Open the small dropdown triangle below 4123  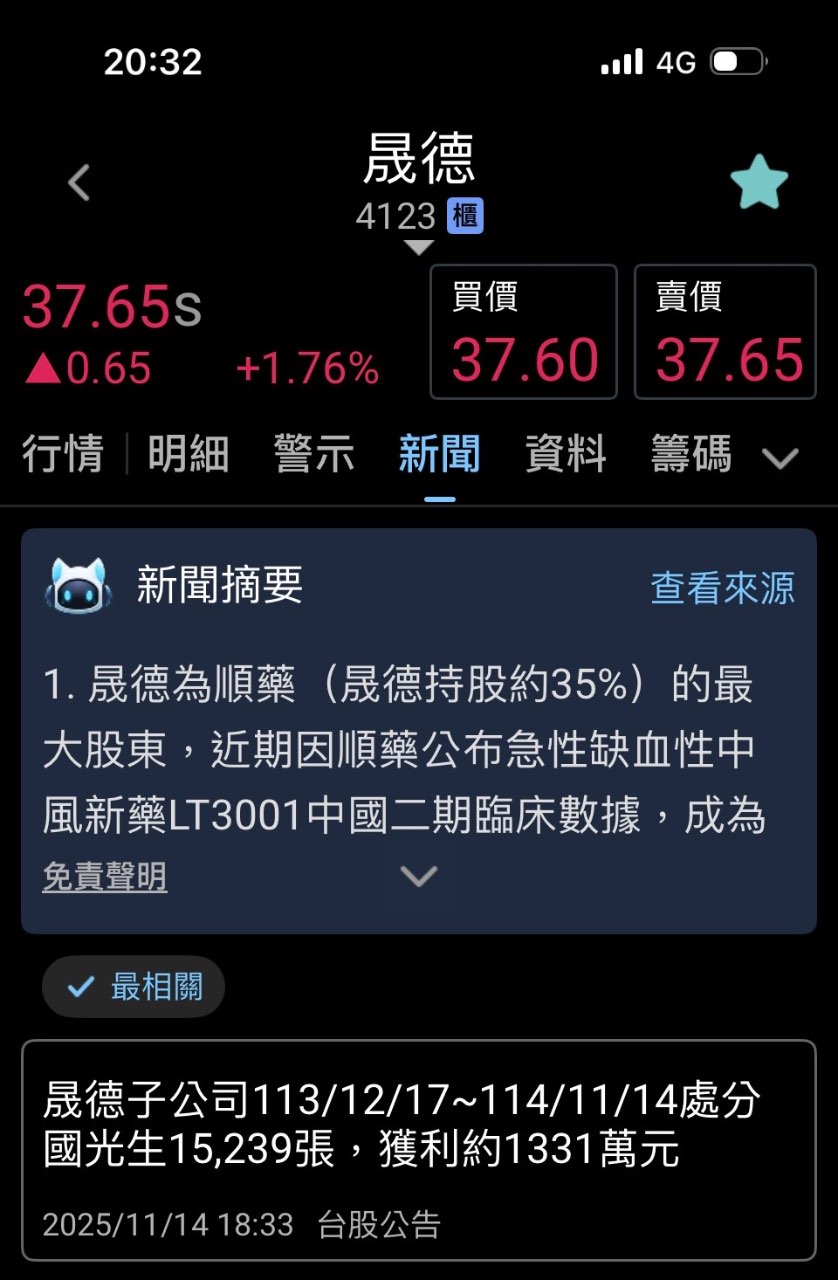coord(418,248)
